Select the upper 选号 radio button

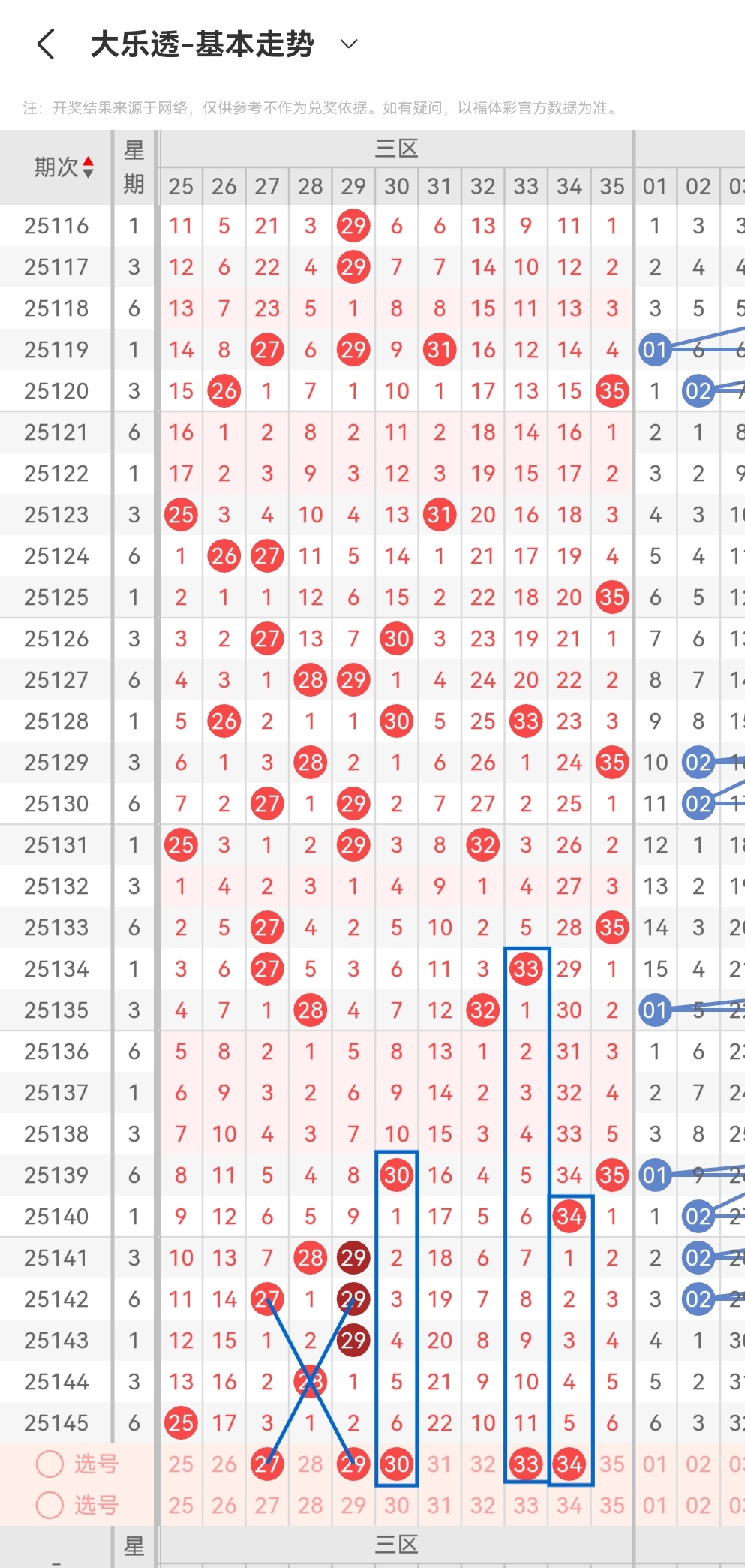(50, 1464)
